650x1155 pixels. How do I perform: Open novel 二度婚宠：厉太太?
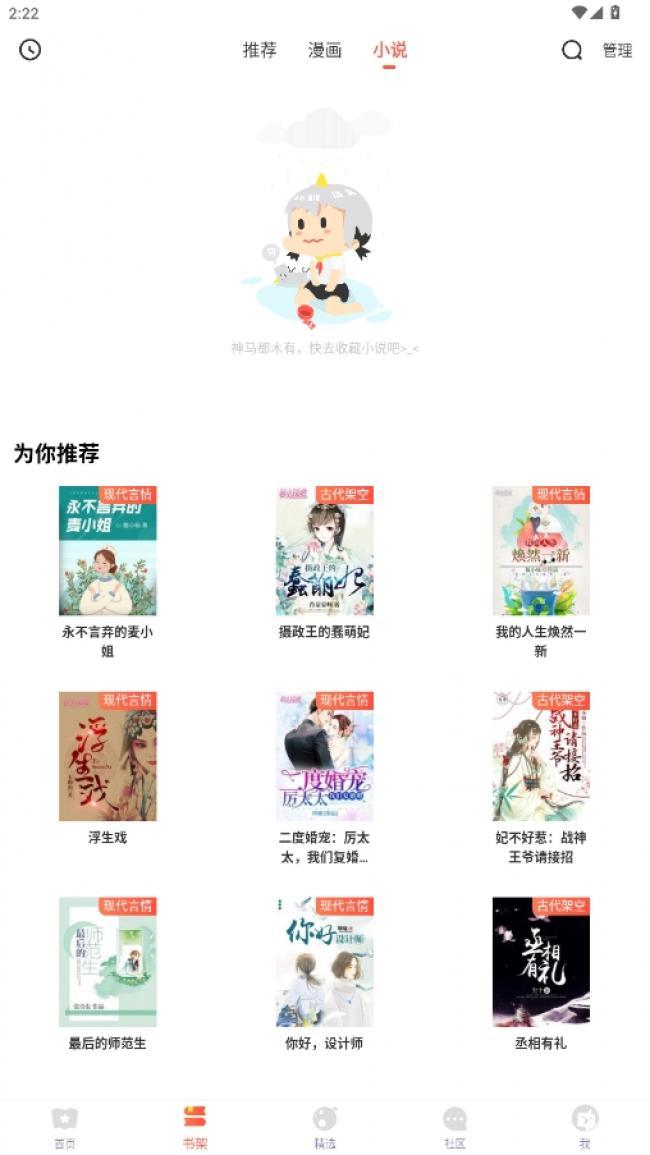coord(324,756)
